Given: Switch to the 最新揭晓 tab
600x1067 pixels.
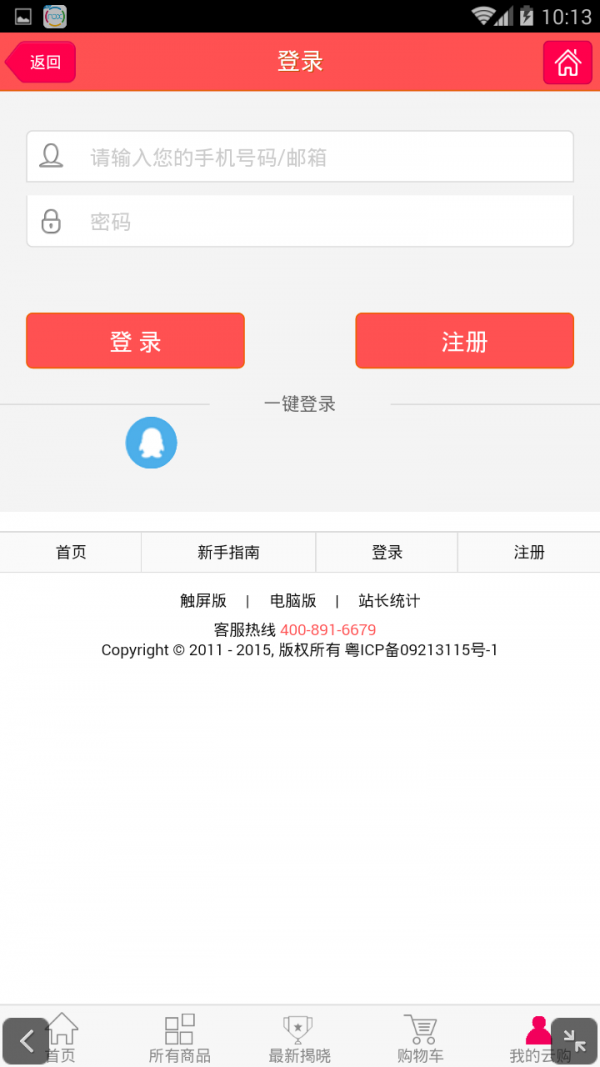Looking at the screenshot, I should (299, 1038).
